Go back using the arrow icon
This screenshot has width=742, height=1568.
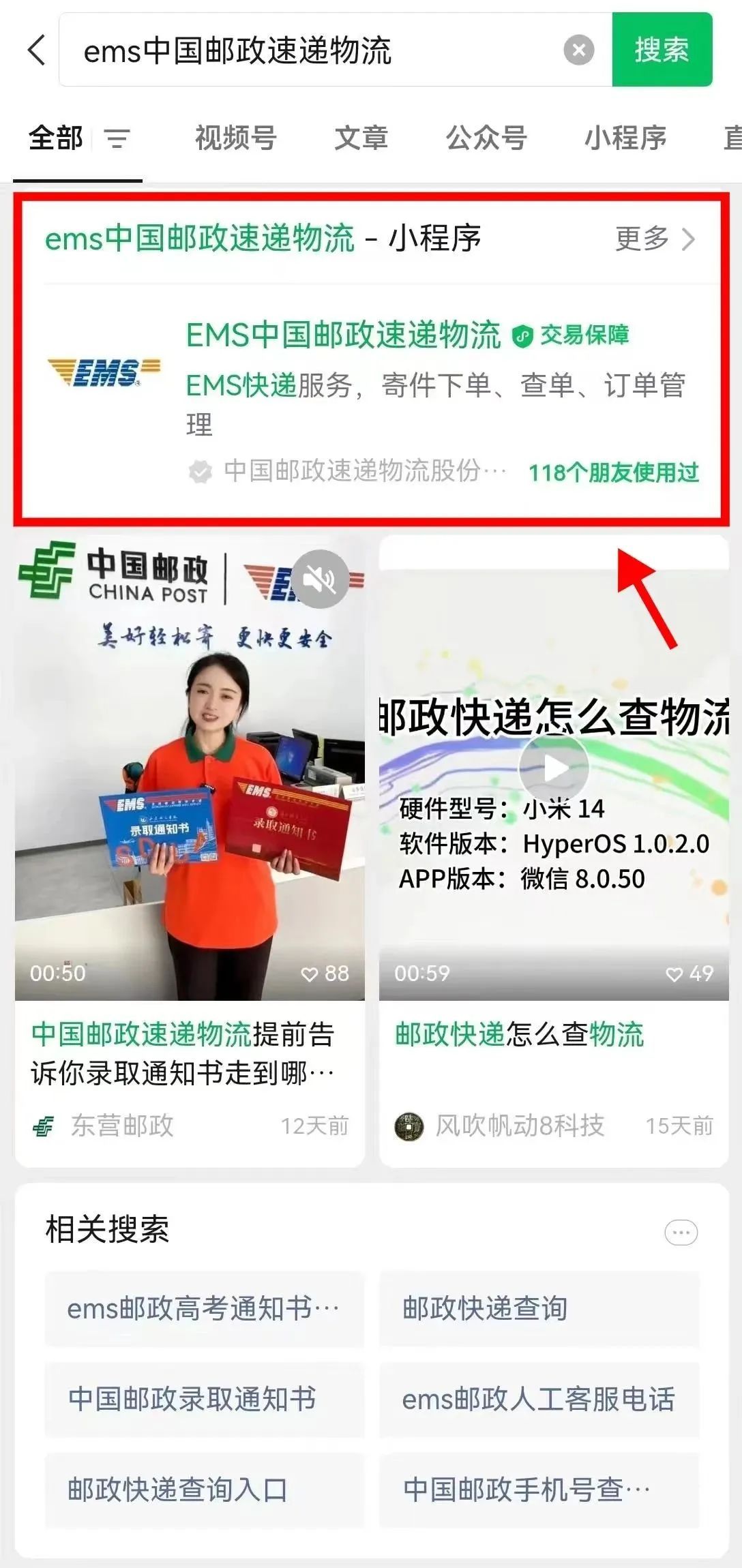coord(37,50)
